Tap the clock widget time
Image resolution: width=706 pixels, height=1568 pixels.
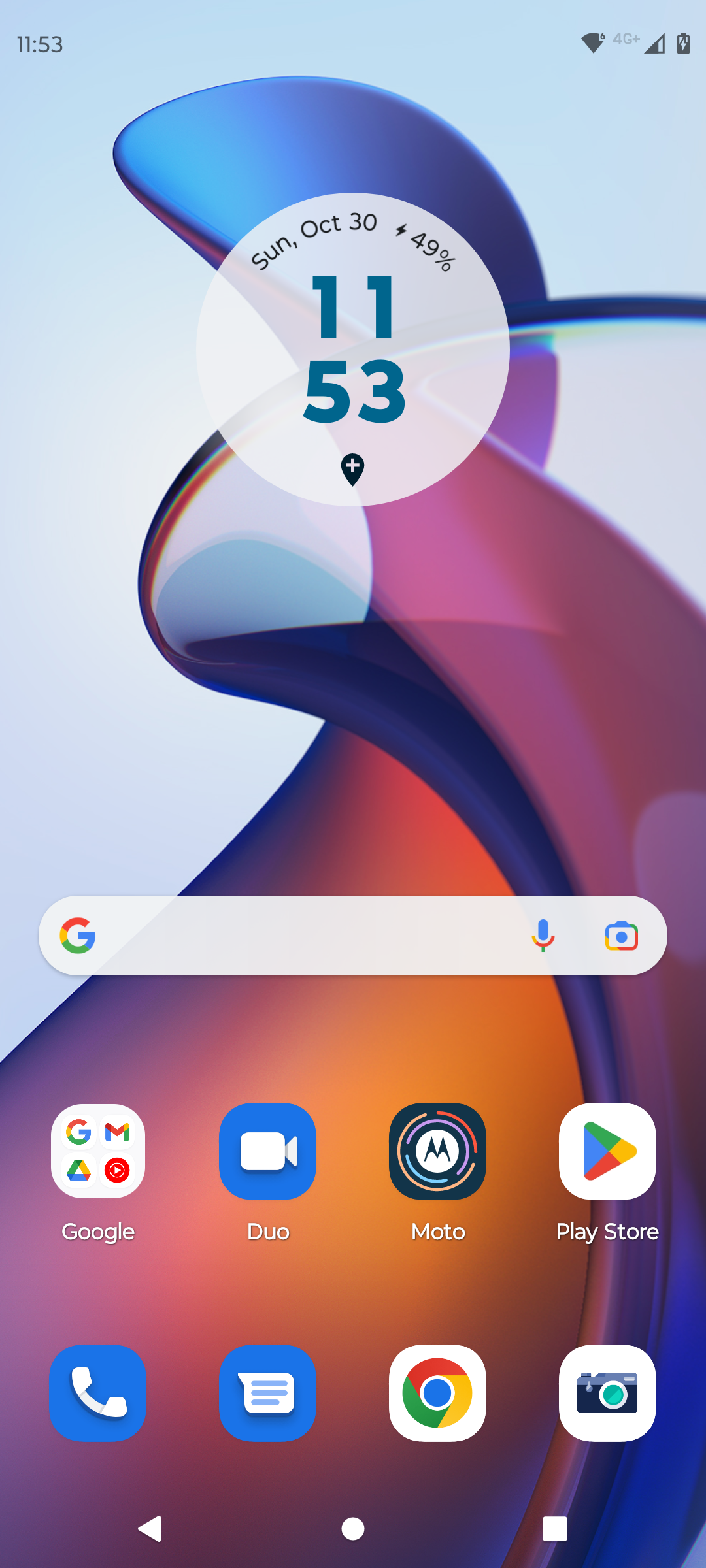[355, 349]
